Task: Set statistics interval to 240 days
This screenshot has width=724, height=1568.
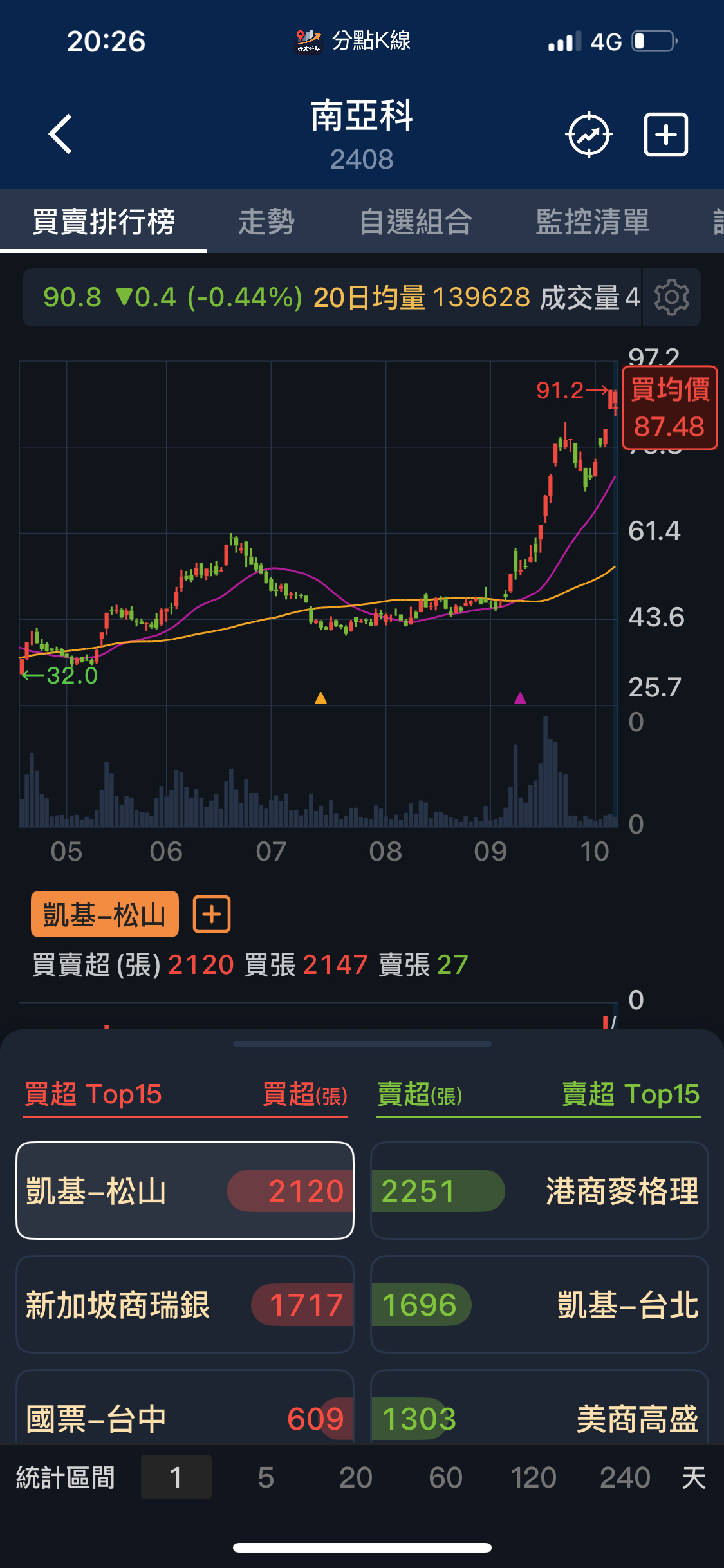Action: pyautogui.click(x=625, y=1477)
